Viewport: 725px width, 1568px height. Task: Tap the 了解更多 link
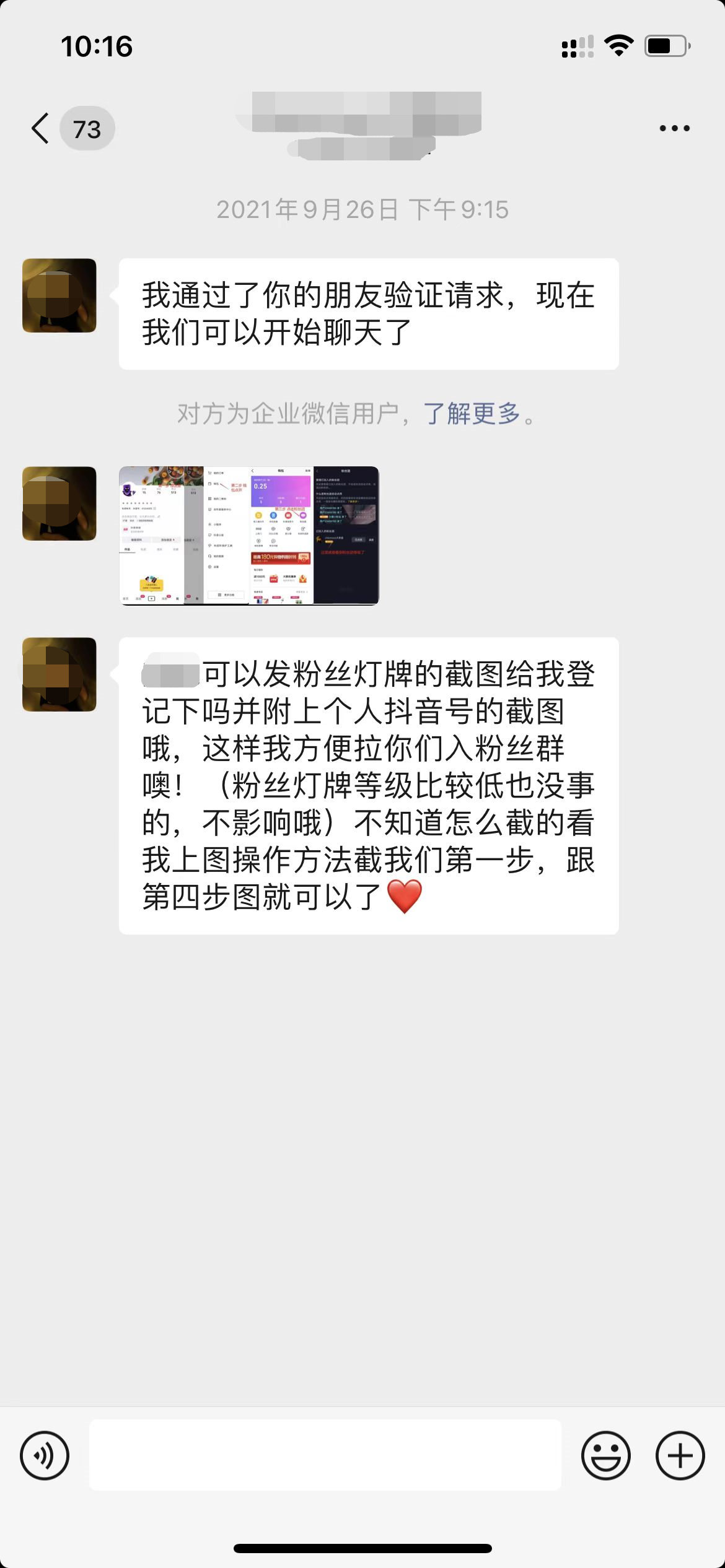(x=471, y=414)
